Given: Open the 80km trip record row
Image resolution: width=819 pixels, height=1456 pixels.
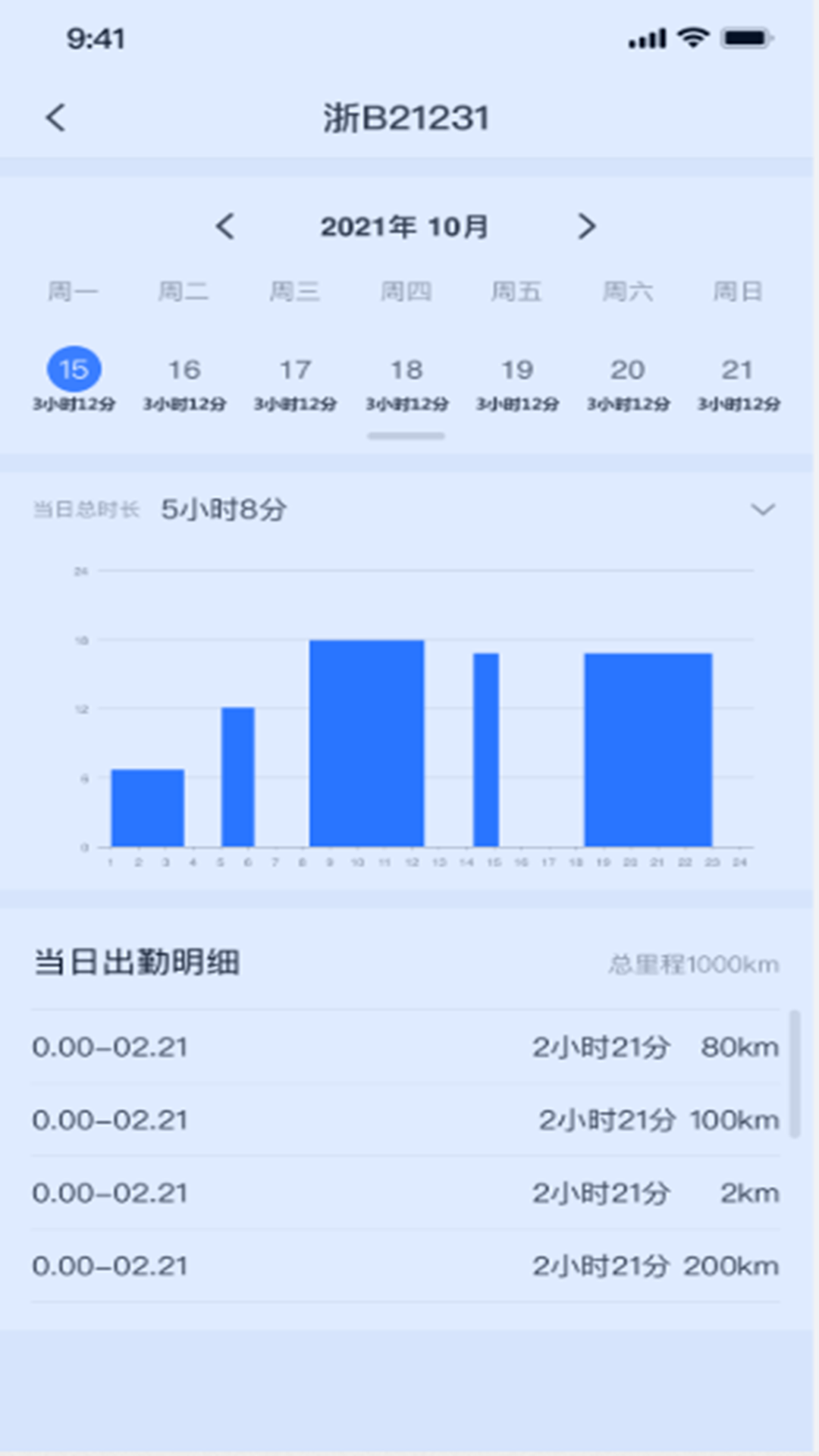Looking at the screenshot, I should tap(407, 1047).
